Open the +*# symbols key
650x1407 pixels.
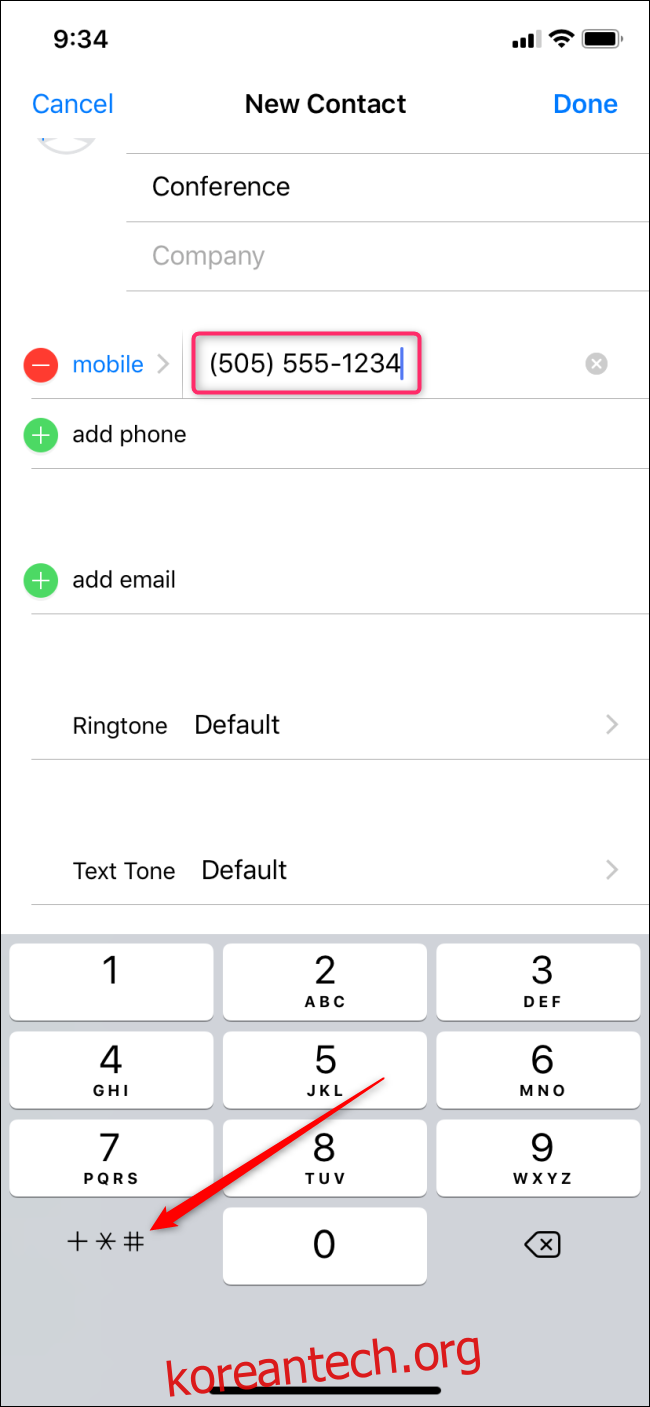pyautogui.click(x=106, y=1243)
